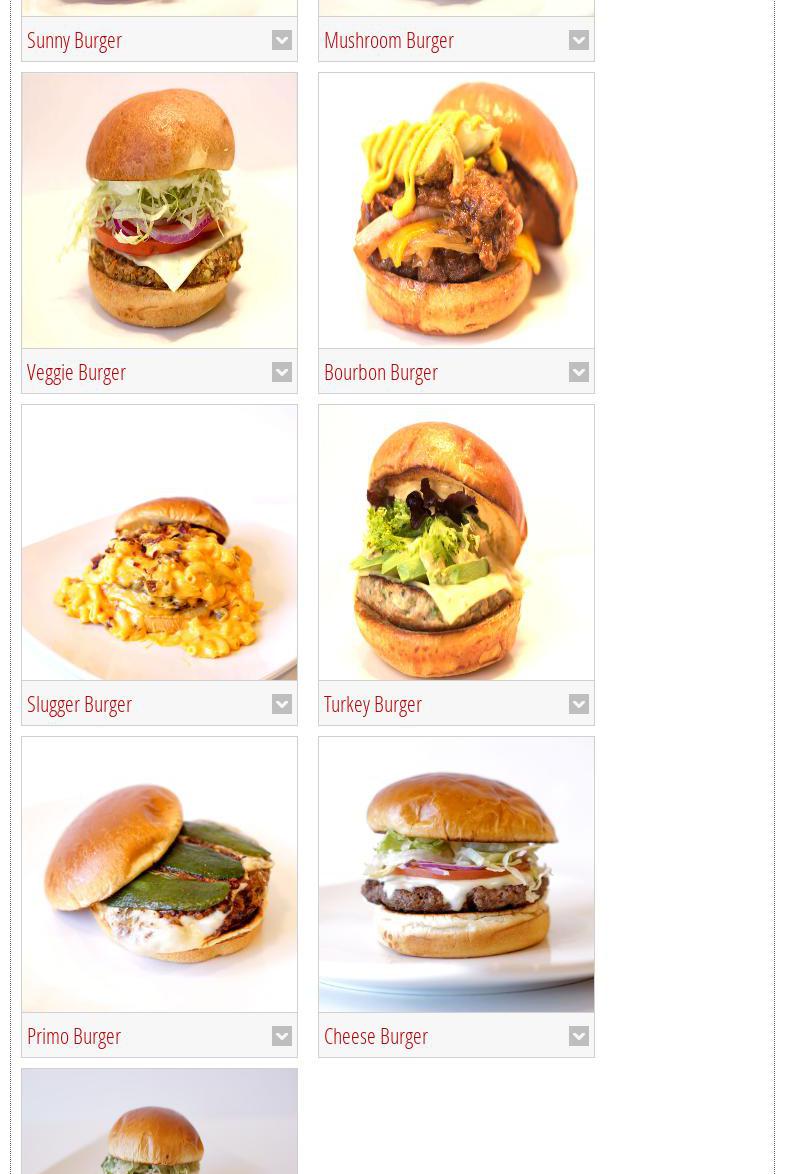Open the Veggie Burger photo
785x1174 pixels.
159,210
